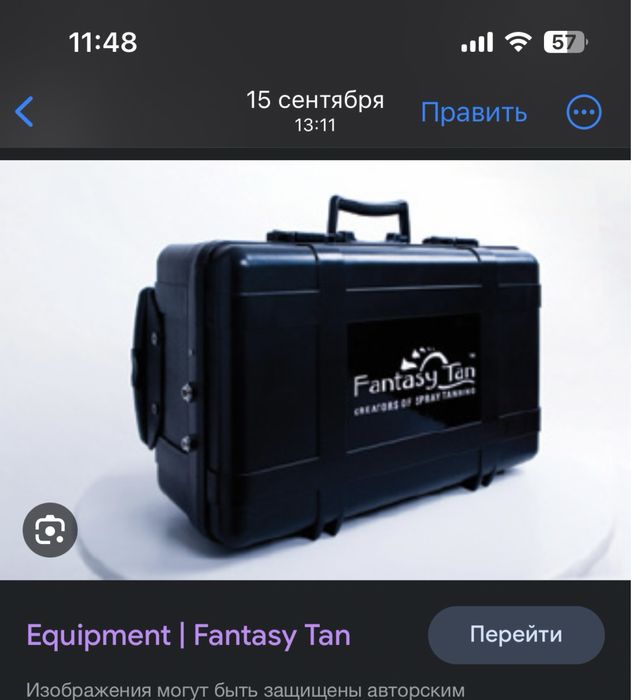Viewport: 631px width, 700px height.
Task: Search the image with the lens icon
Action: tap(50, 530)
